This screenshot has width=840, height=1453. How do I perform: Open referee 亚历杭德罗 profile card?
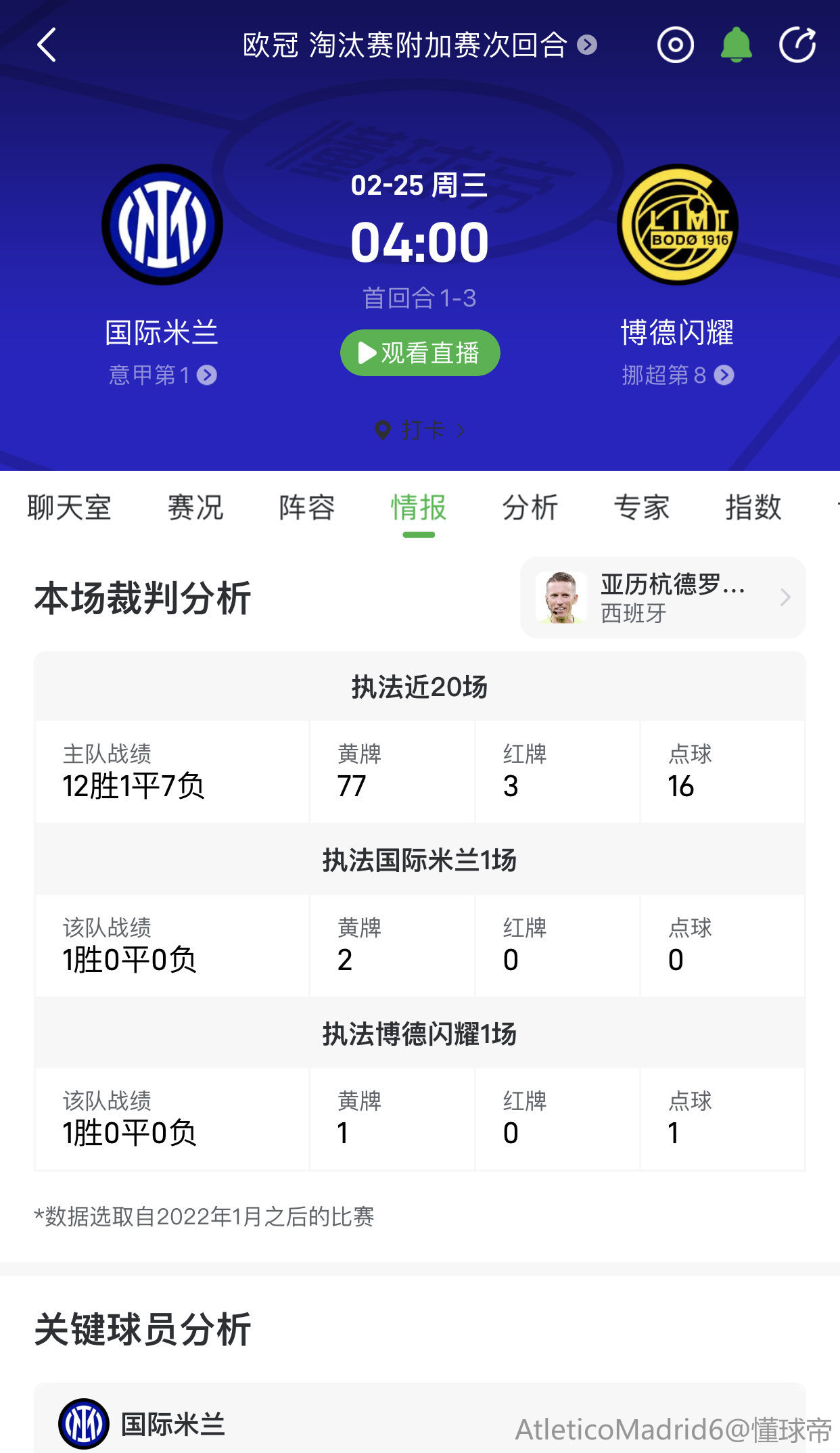tap(663, 597)
